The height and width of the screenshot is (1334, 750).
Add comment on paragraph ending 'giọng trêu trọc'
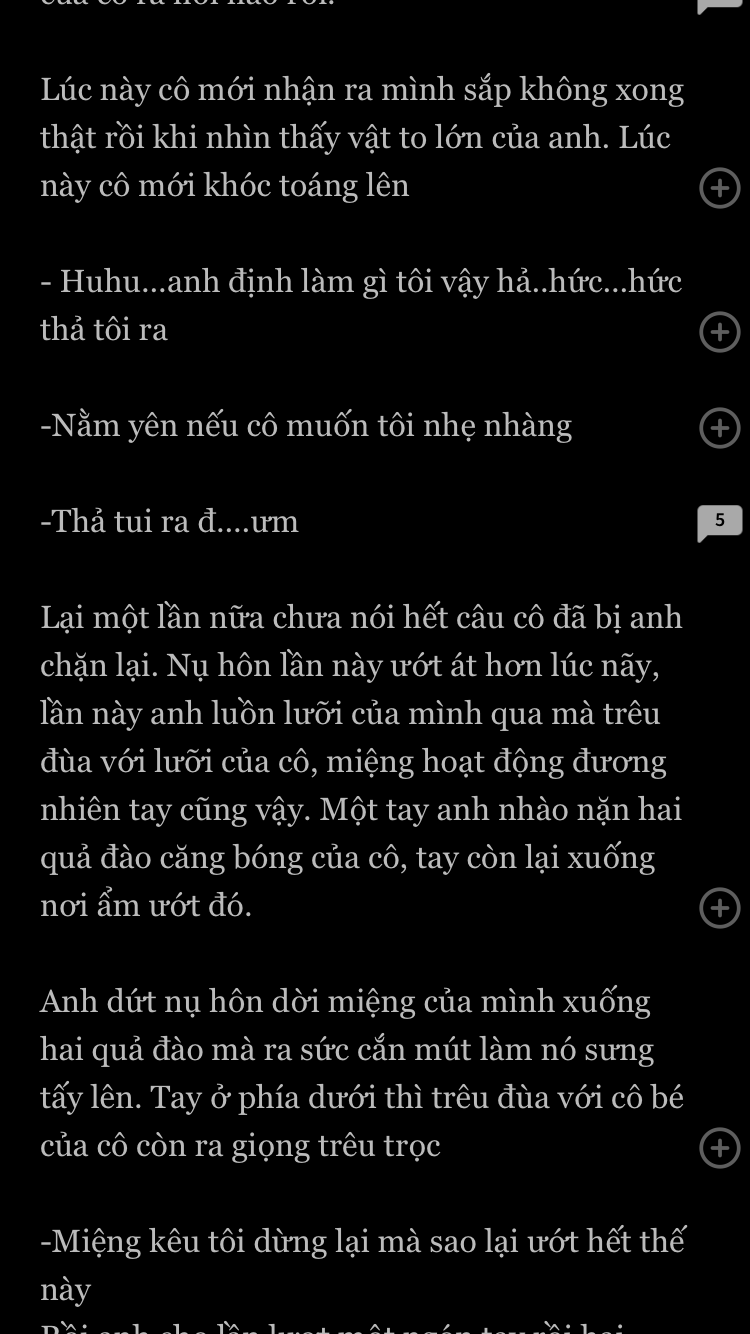(719, 1148)
